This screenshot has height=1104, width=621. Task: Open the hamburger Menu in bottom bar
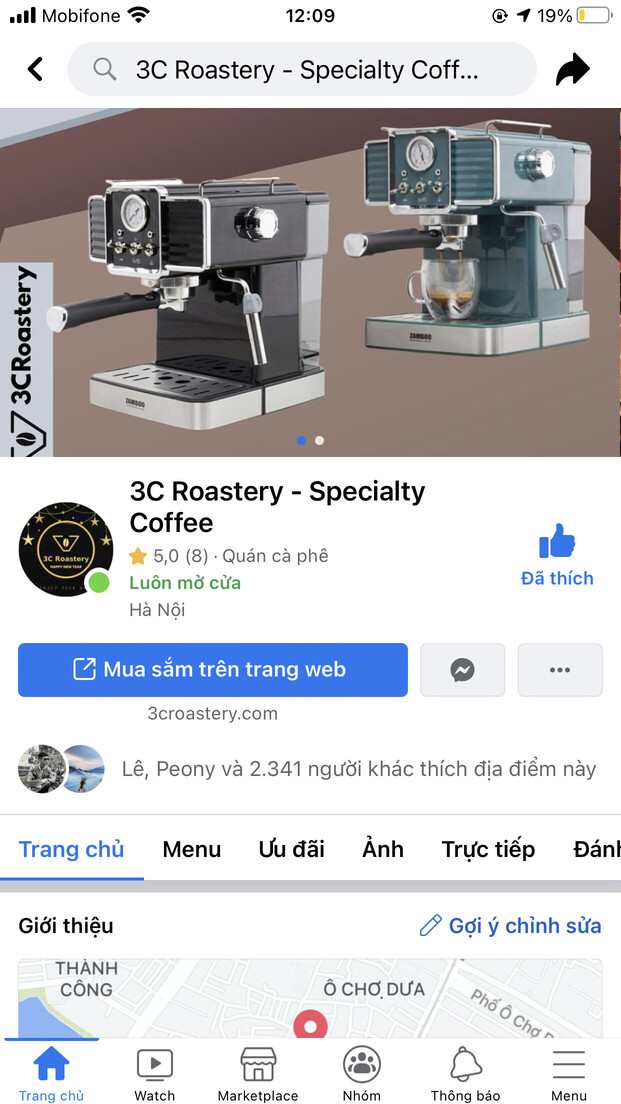tap(568, 1073)
